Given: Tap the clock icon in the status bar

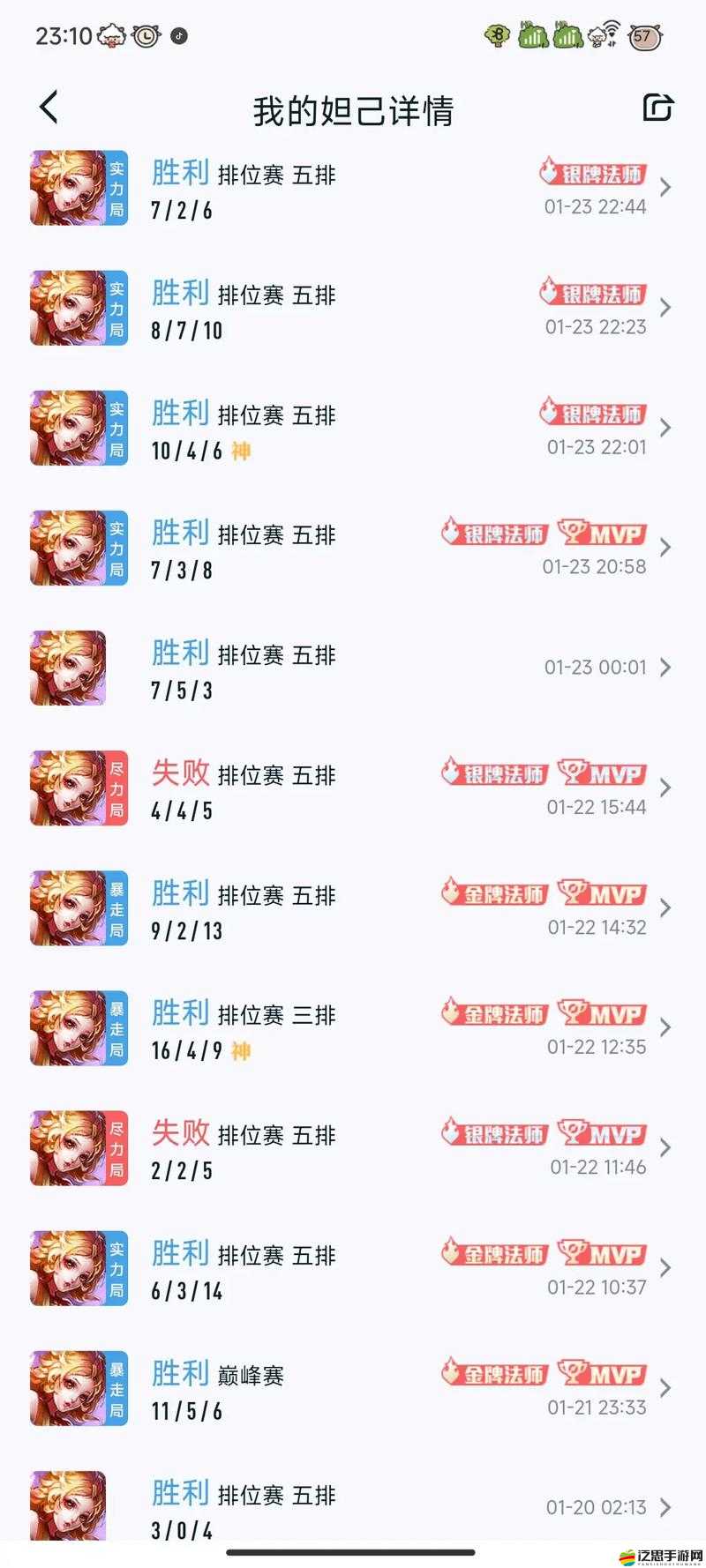Looking at the screenshot, I should (145, 36).
